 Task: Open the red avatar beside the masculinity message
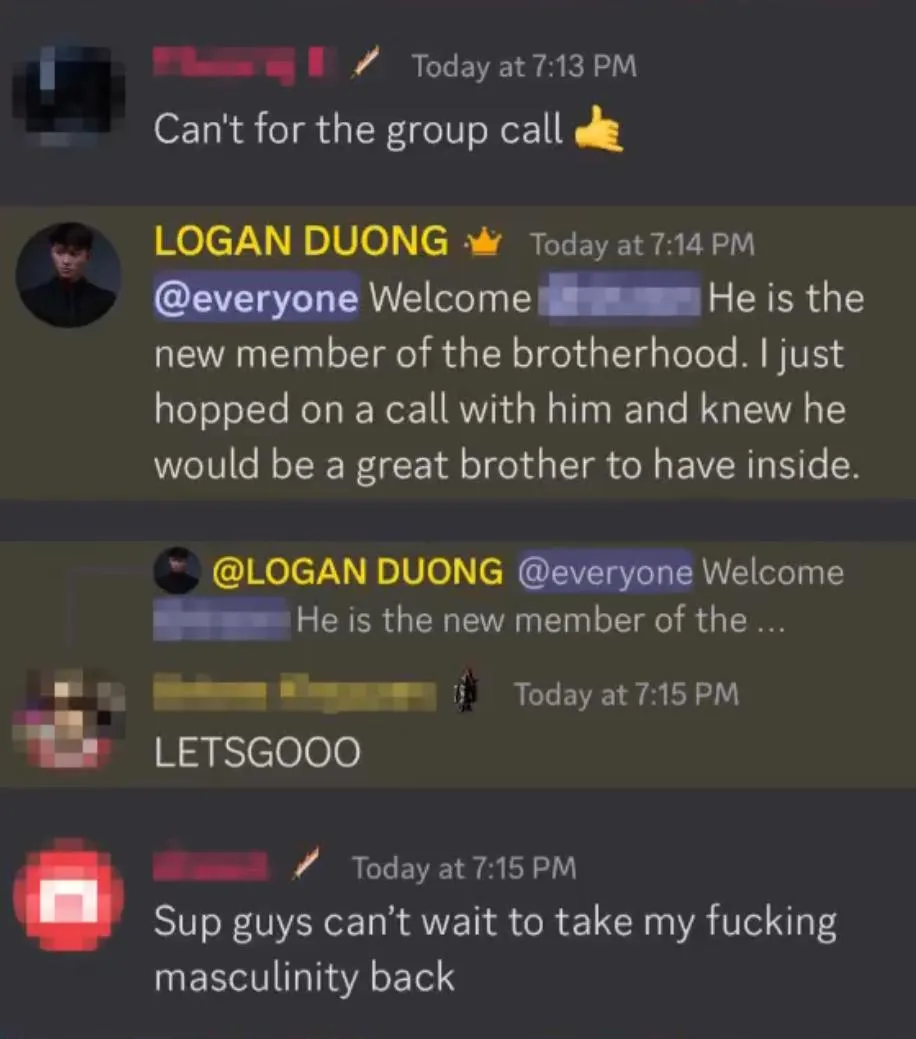click(69, 894)
